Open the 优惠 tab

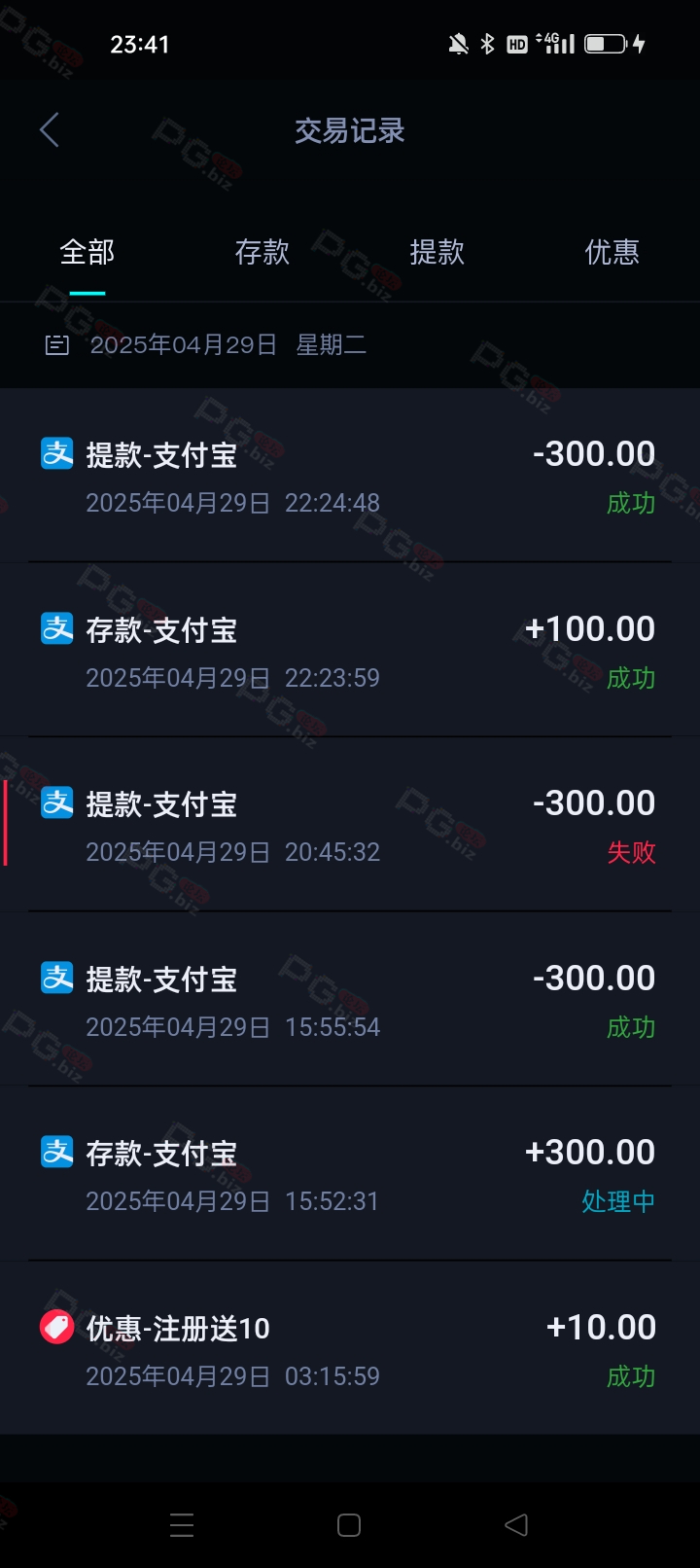click(612, 253)
